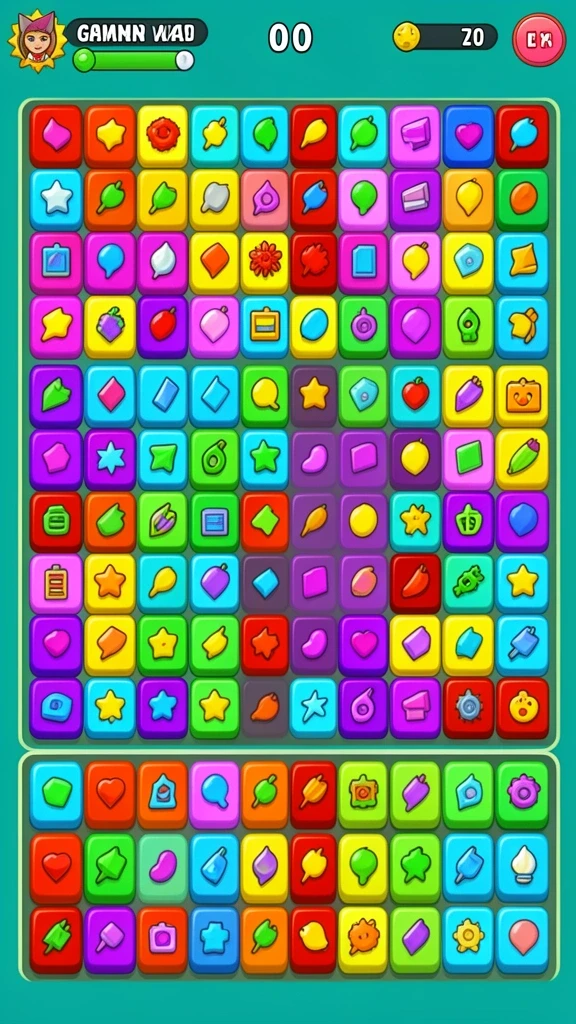Tap the pink round close button
The width and height of the screenshot is (576, 1024).
pyautogui.click(x=539, y=40)
